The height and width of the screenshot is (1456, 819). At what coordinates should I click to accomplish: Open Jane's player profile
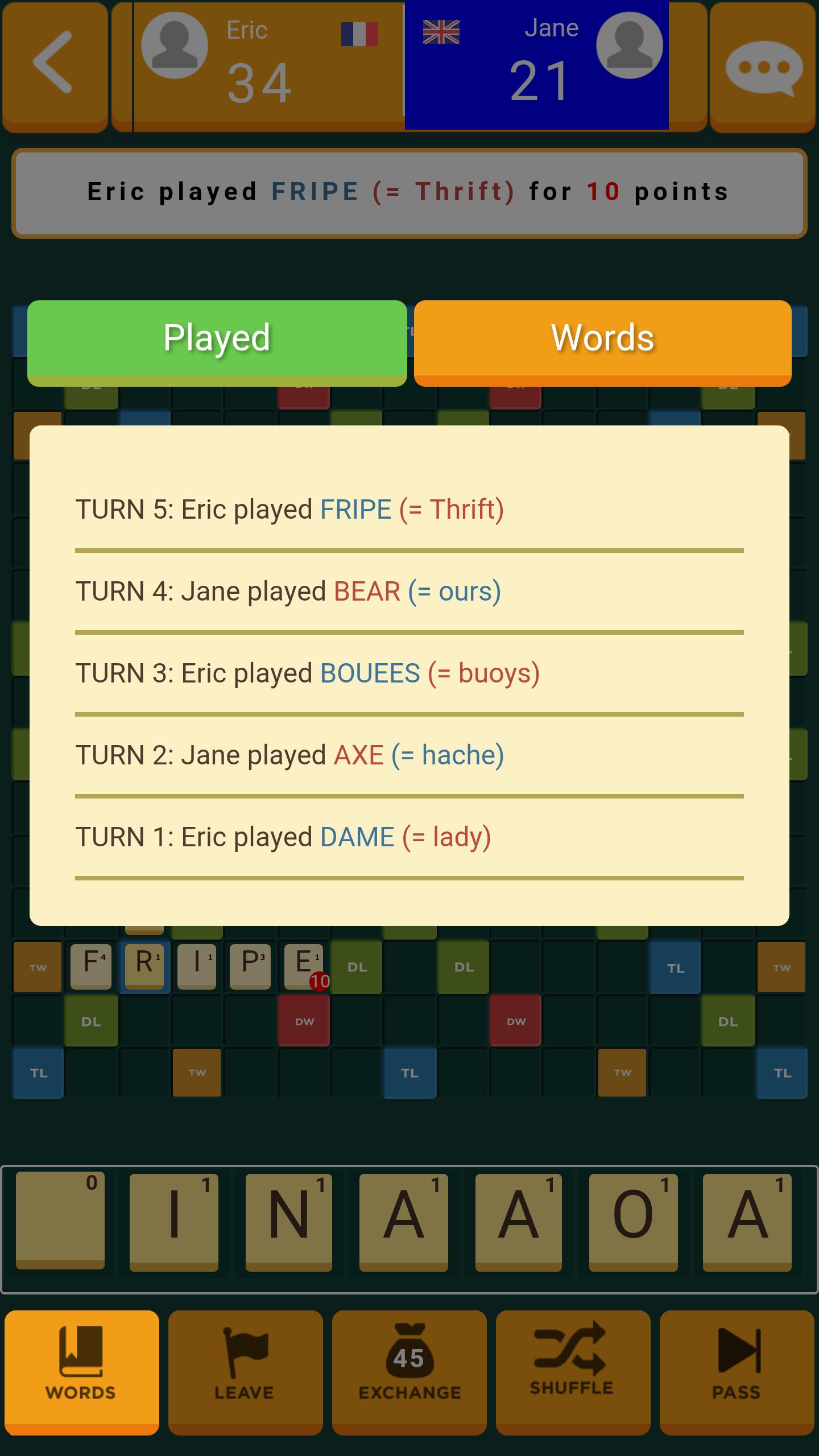629,44
